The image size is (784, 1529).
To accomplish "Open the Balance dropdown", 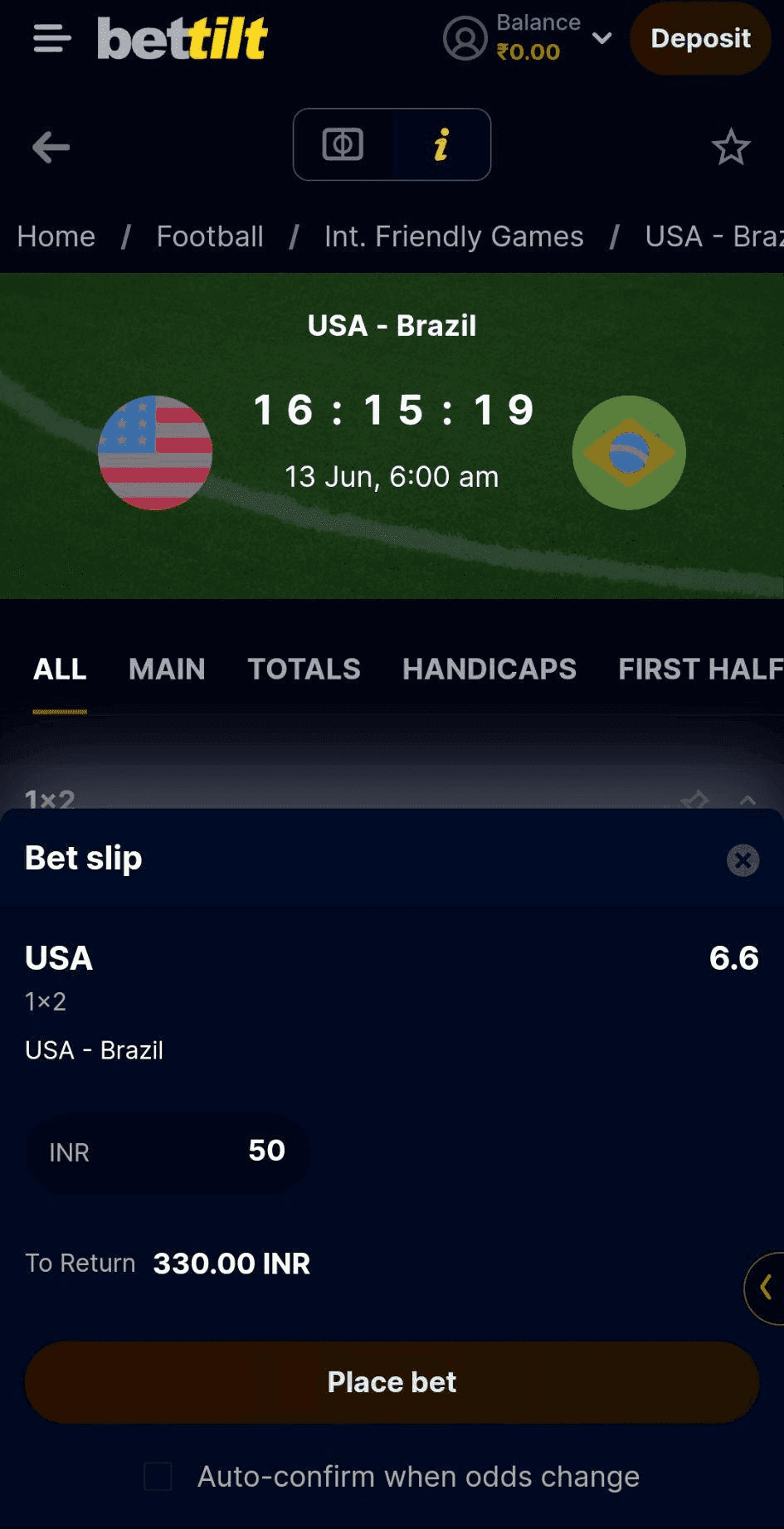I will (602, 37).
